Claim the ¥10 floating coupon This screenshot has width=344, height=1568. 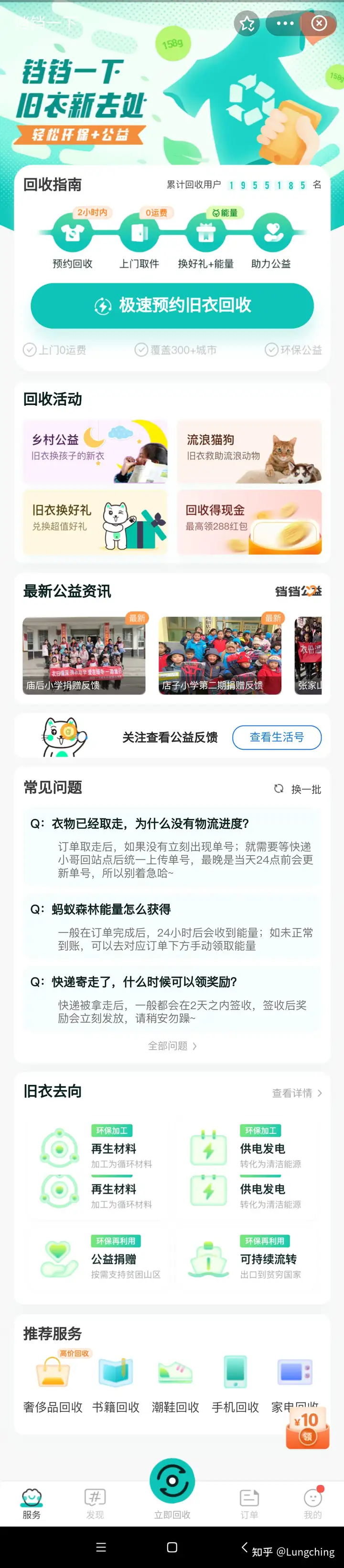(x=307, y=1431)
